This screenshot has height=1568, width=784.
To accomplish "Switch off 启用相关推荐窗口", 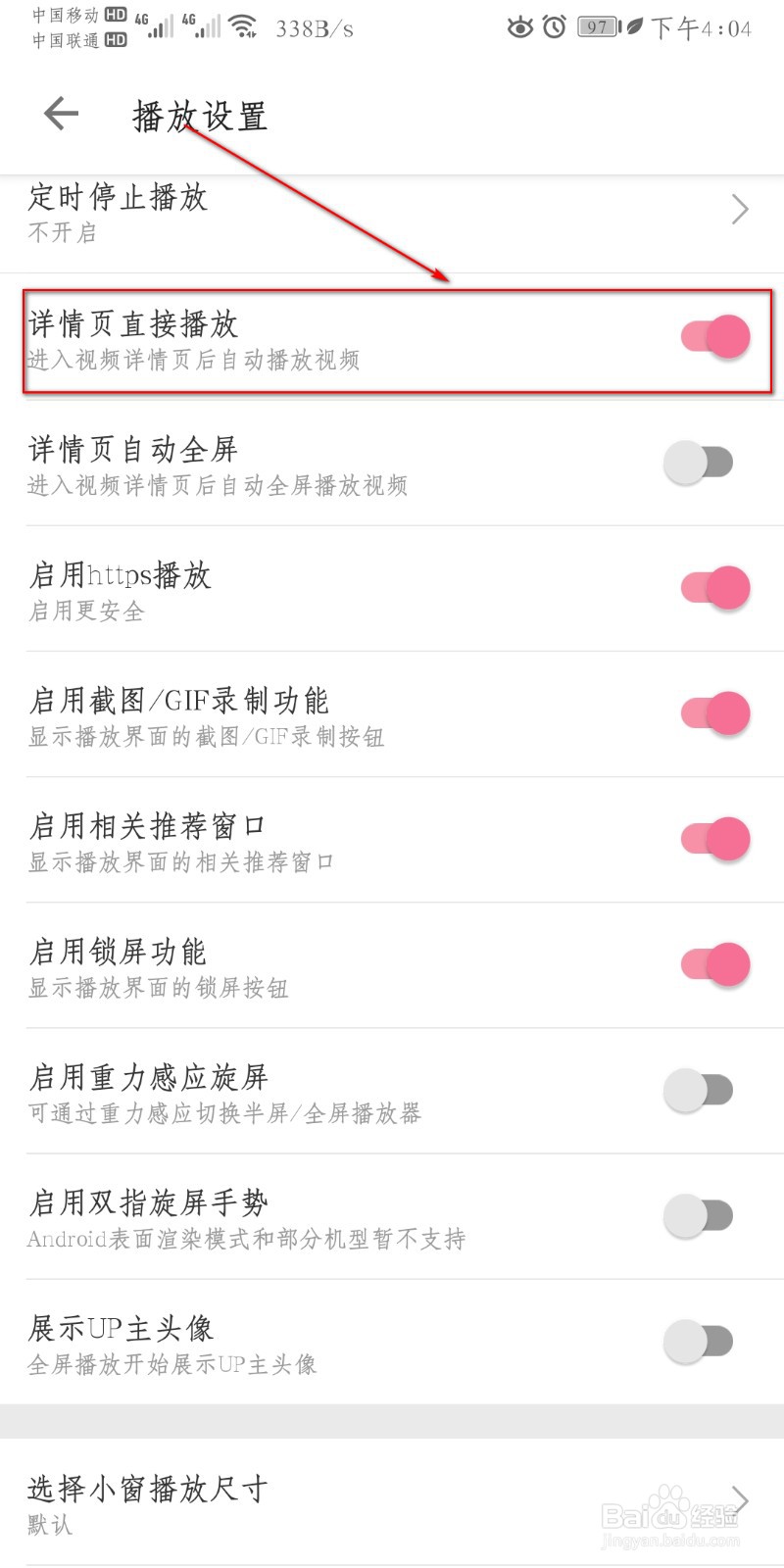I will tap(715, 839).
